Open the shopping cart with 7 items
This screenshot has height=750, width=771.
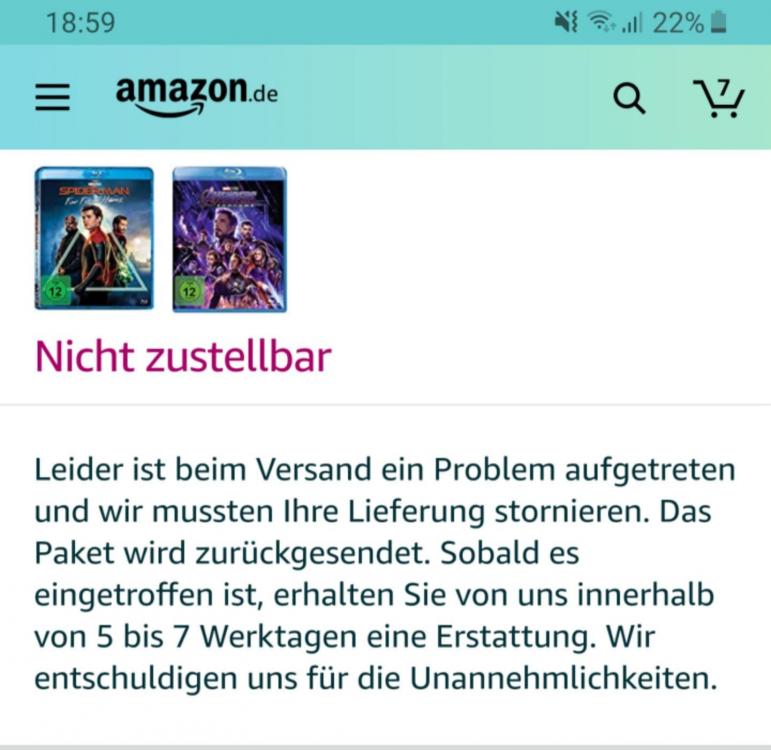point(718,97)
